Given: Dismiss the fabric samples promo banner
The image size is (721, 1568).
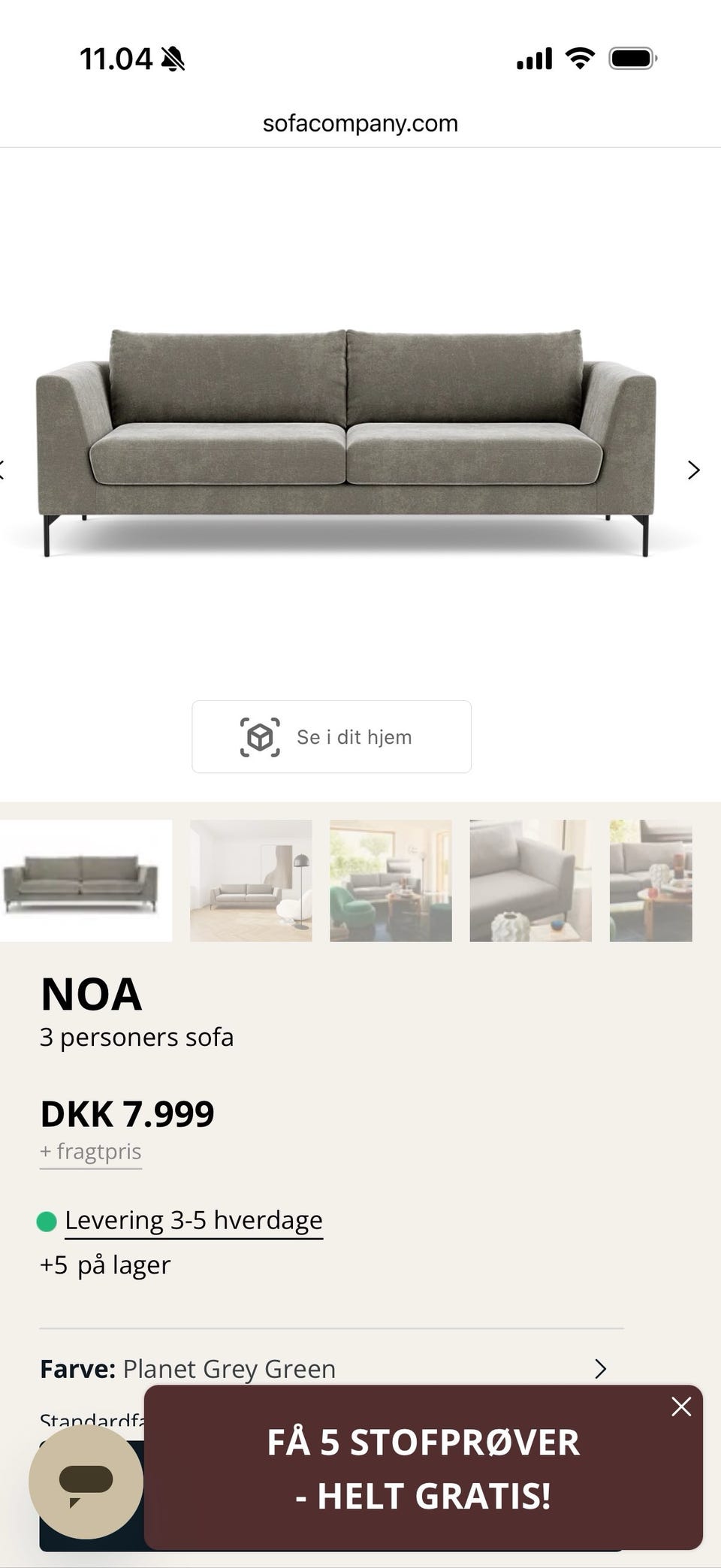Looking at the screenshot, I should click(681, 1406).
